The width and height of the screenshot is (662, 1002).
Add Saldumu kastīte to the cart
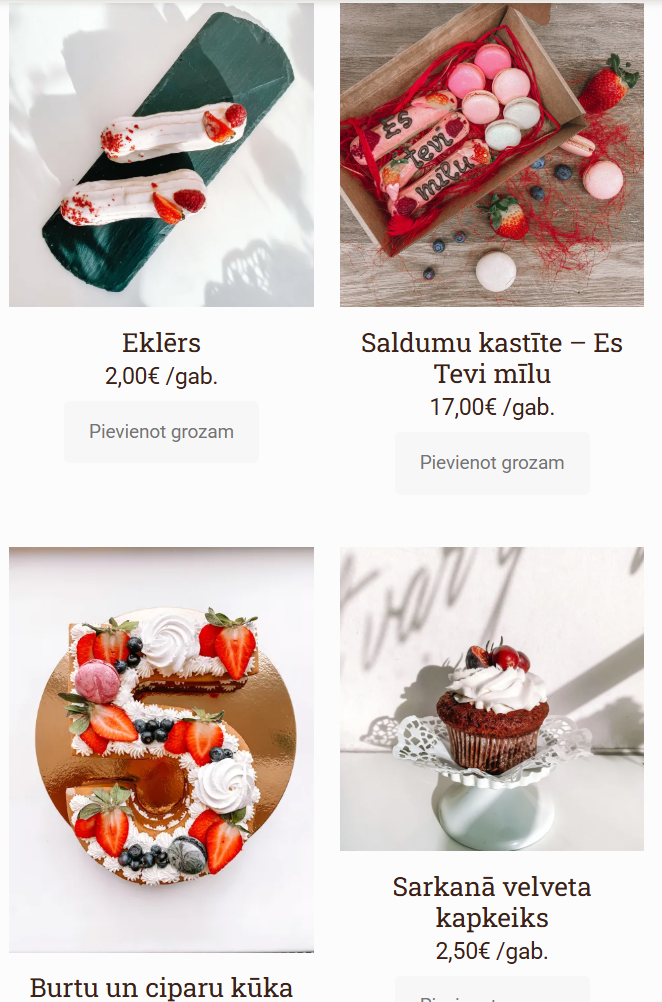[492, 463]
